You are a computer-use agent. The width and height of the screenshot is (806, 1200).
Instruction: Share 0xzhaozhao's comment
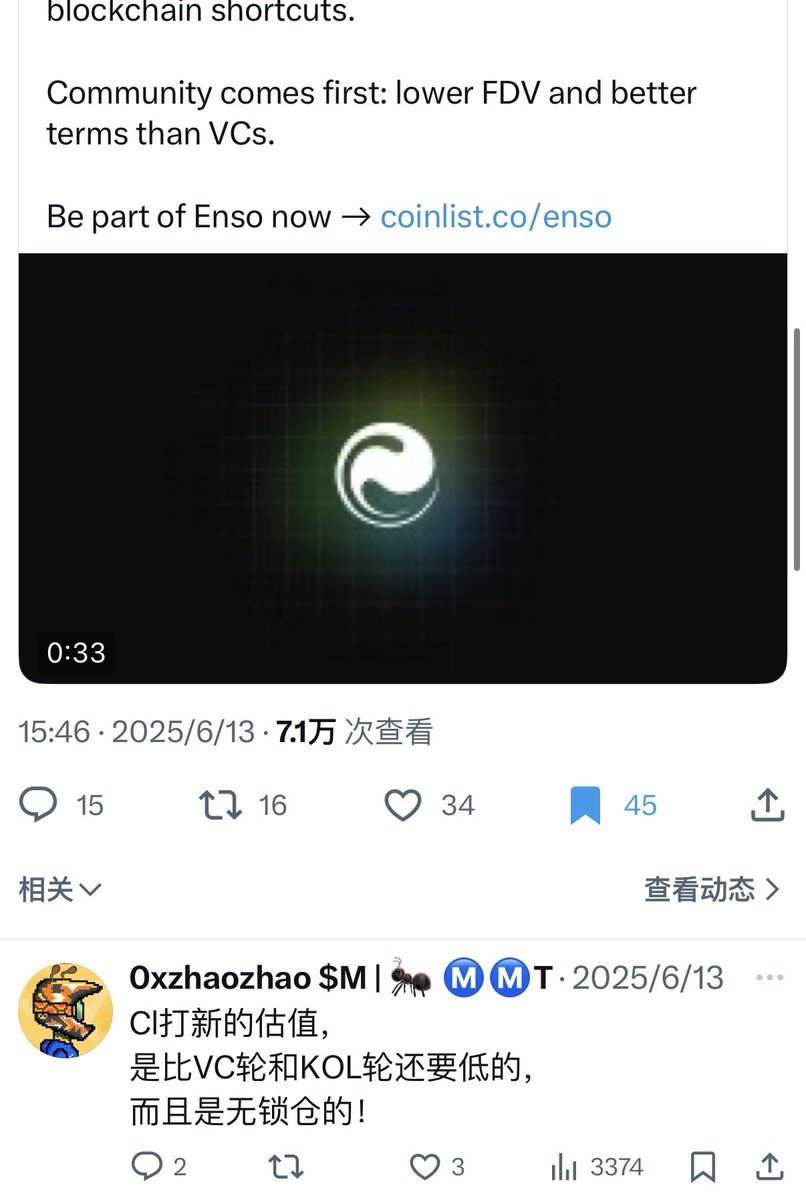coord(769,1165)
